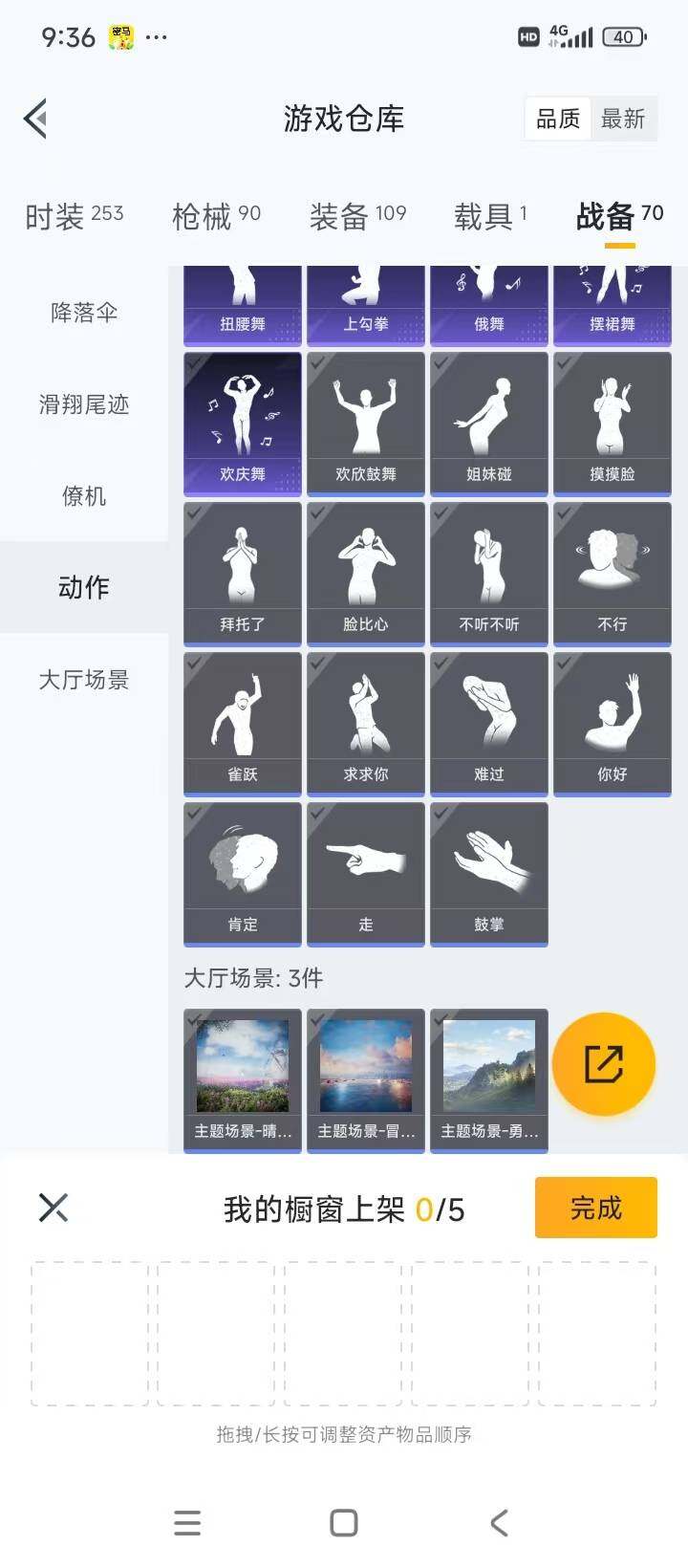Open the yellow share button
The image size is (688, 1568).
point(603,1064)
